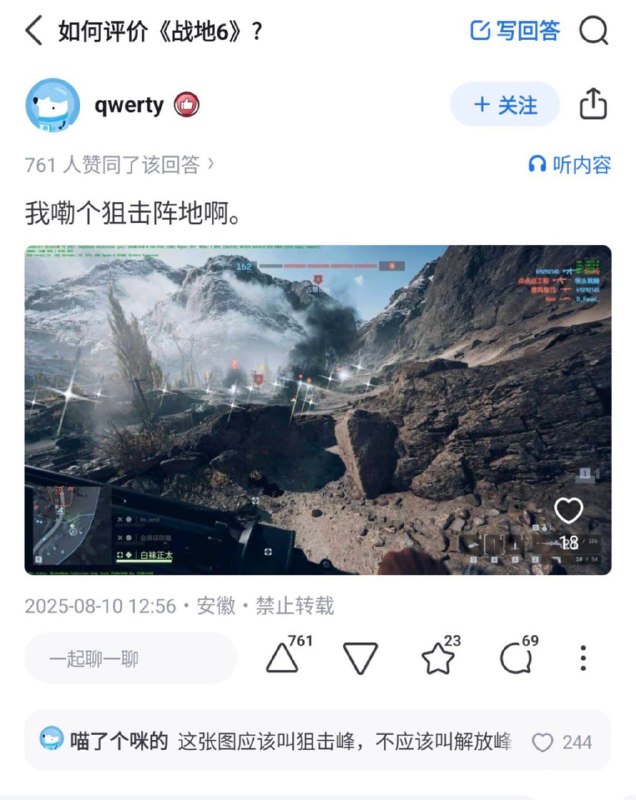636x800 pixels.
Task: Follow qwerty with the 关注 button
Action: (505, 105)
